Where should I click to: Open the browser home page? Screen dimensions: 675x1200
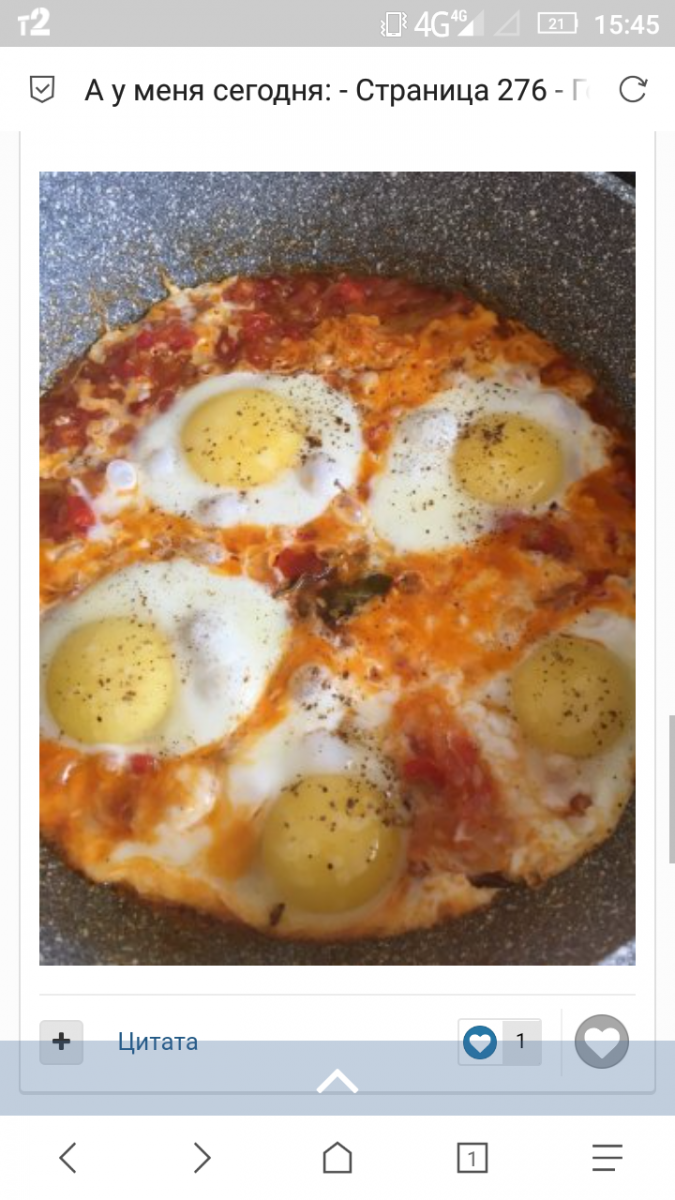[337, 1158]
